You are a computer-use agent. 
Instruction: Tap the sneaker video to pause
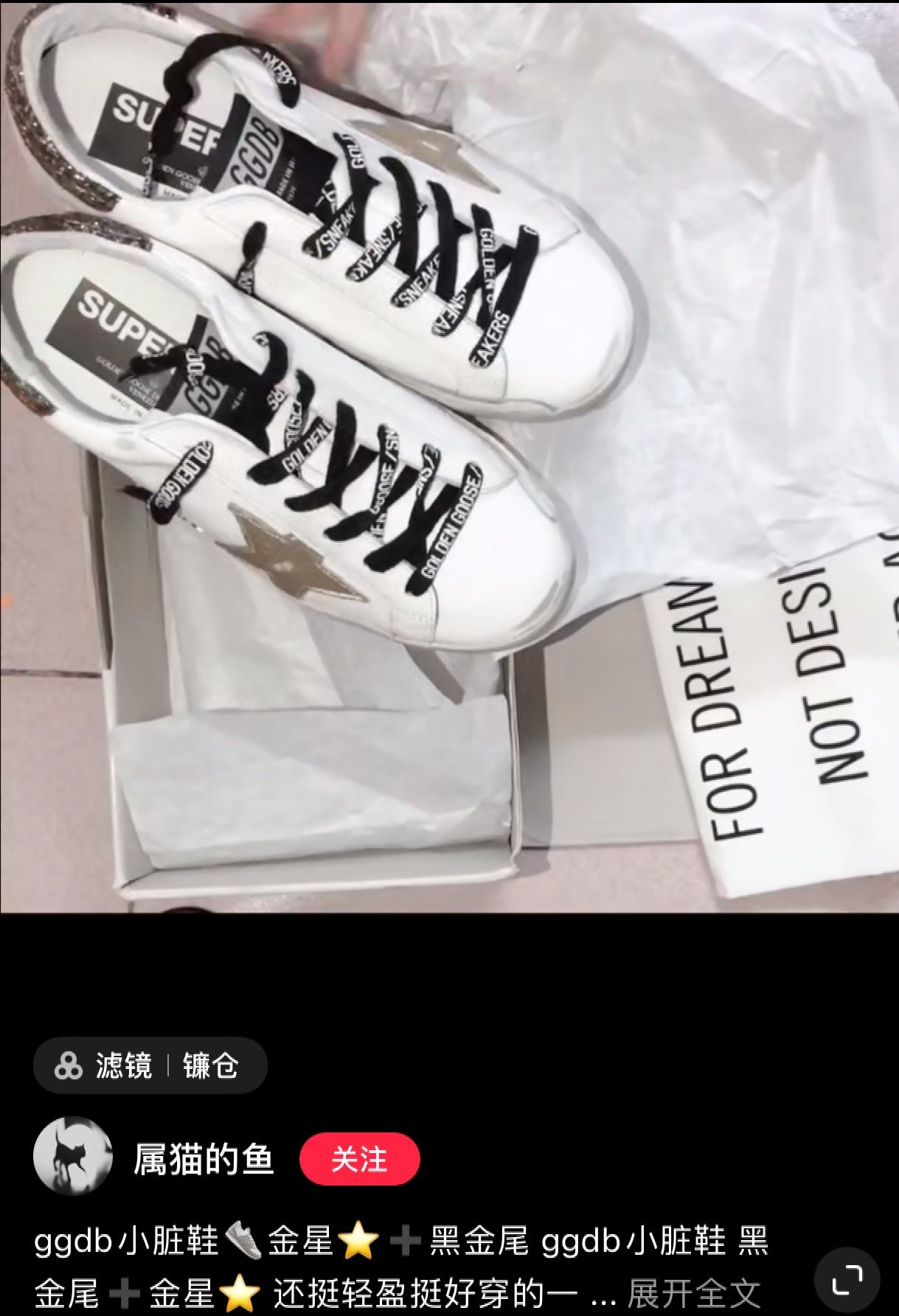(449, 457)
